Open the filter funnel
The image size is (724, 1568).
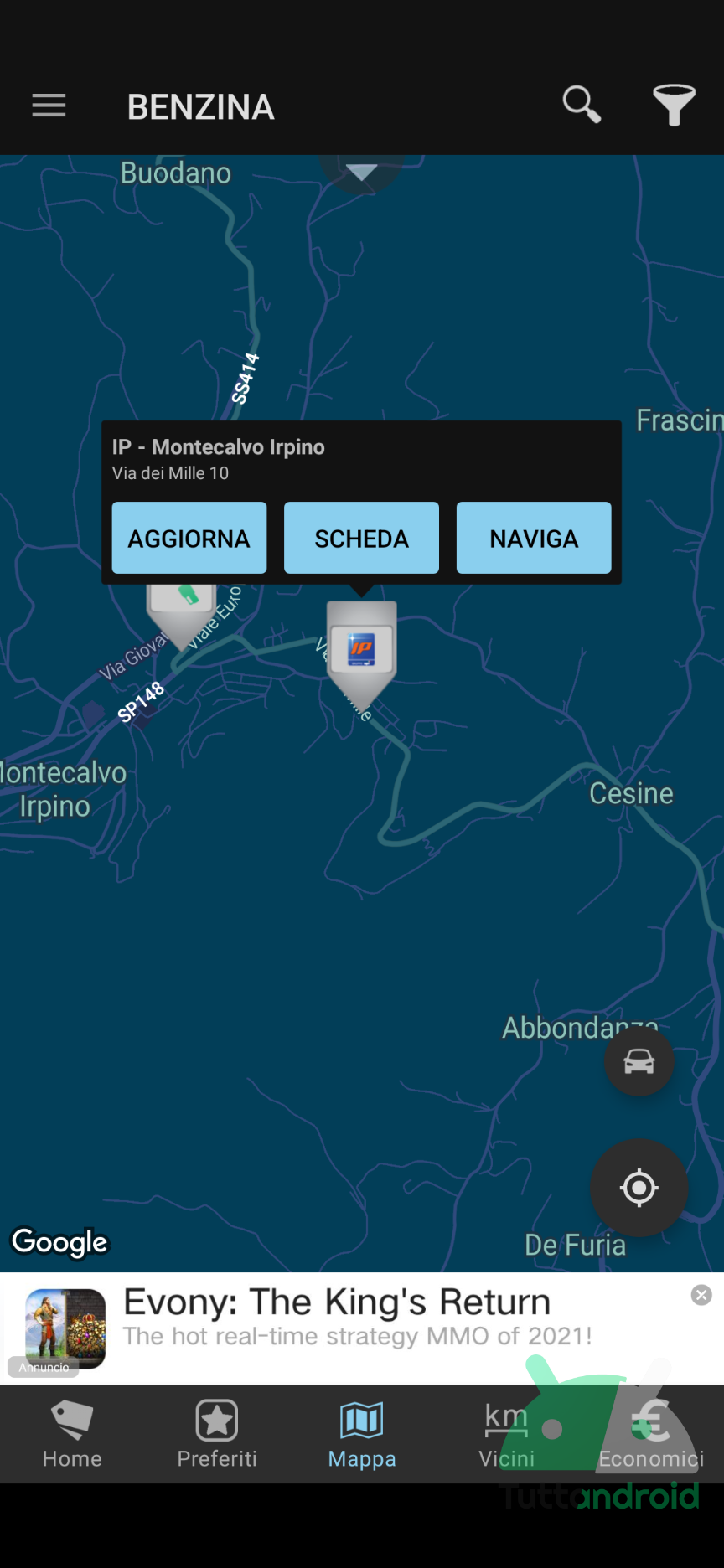674,105
